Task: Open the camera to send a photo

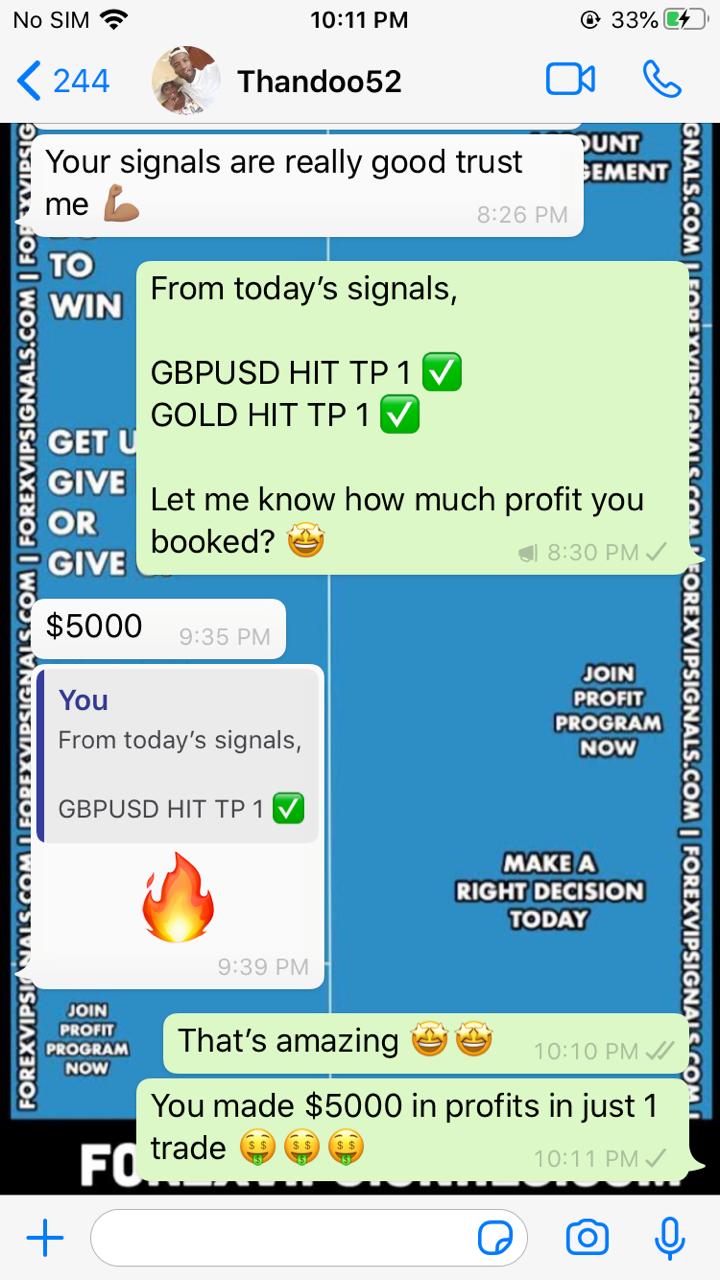Action: (x=587, y=1238)
